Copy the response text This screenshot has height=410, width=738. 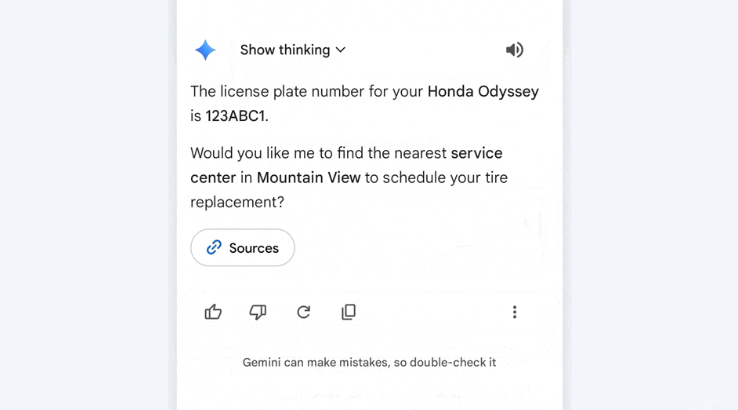click(348, 312)
